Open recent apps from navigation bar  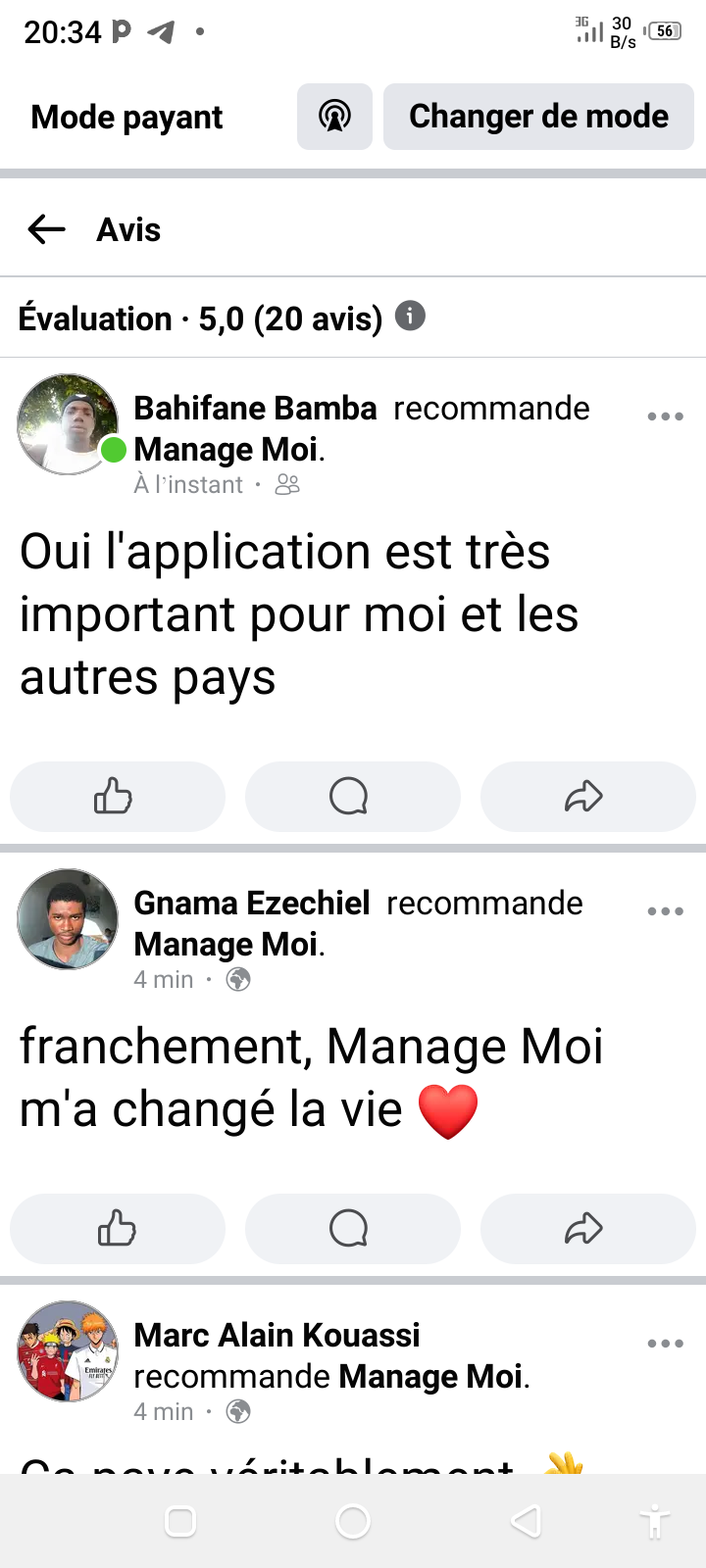click(180, 1521)
